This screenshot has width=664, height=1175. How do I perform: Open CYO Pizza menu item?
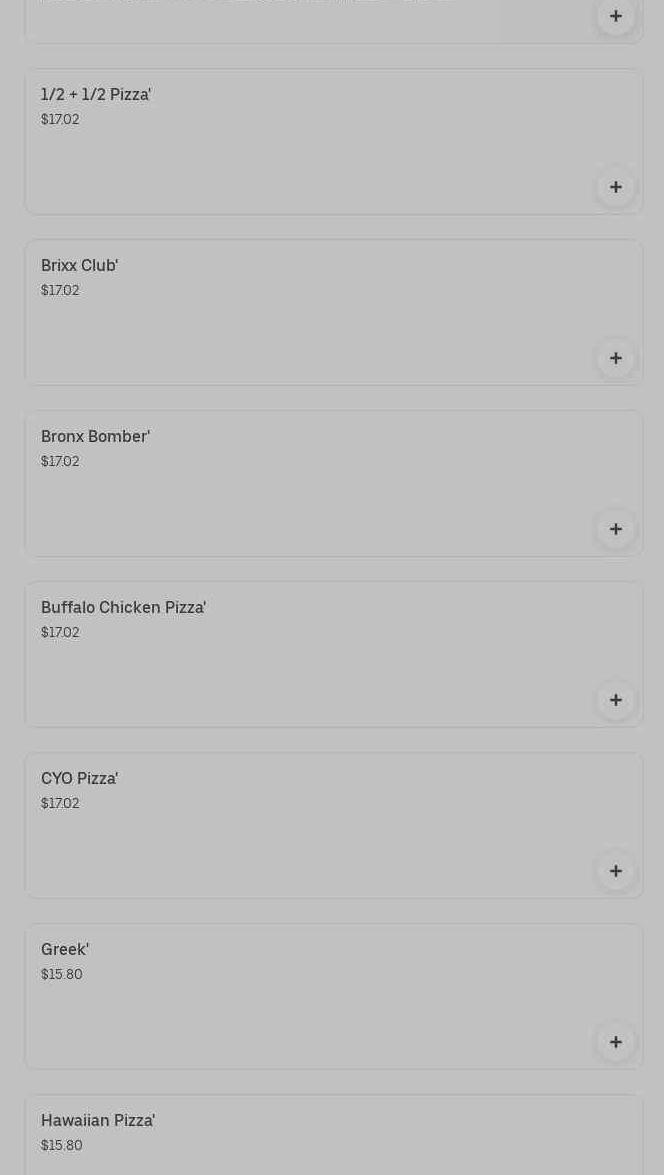pyautogui.click(x=300, y=824)
